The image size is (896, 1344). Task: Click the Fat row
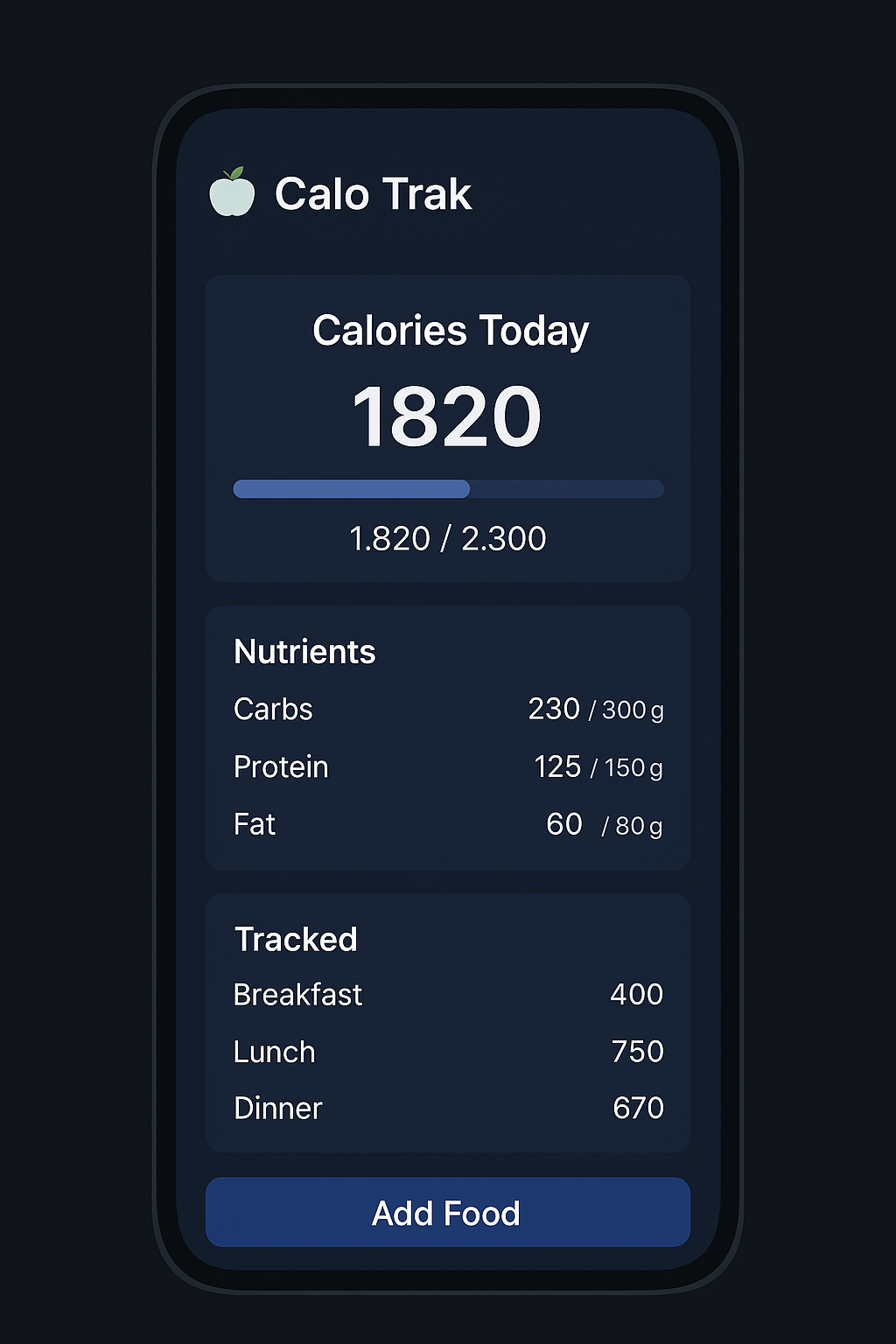[x=254, y=823]
